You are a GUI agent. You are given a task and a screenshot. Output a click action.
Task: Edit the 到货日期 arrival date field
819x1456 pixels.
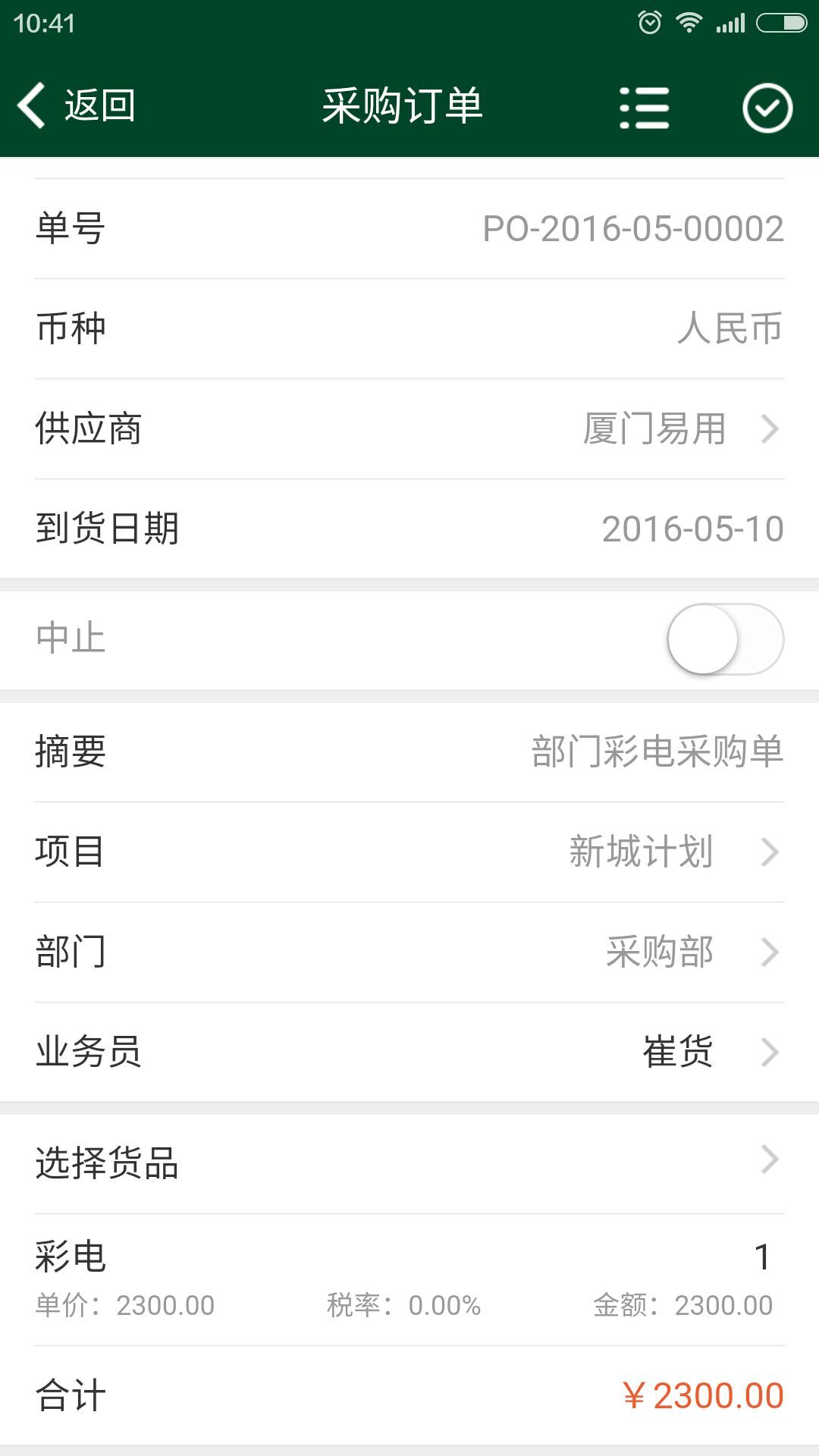pyautogui.click(x=409, y=529)
